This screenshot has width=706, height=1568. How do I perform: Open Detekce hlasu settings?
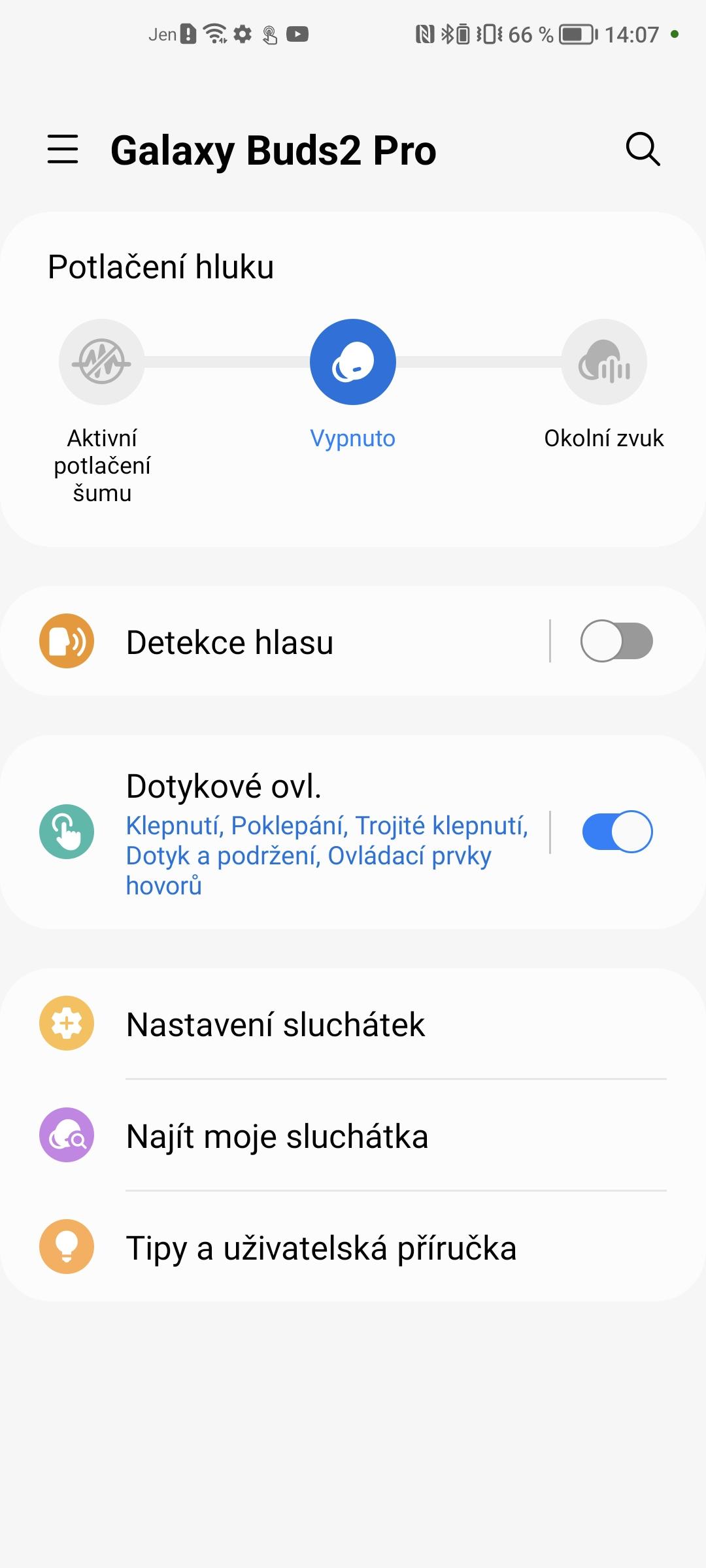275,642
